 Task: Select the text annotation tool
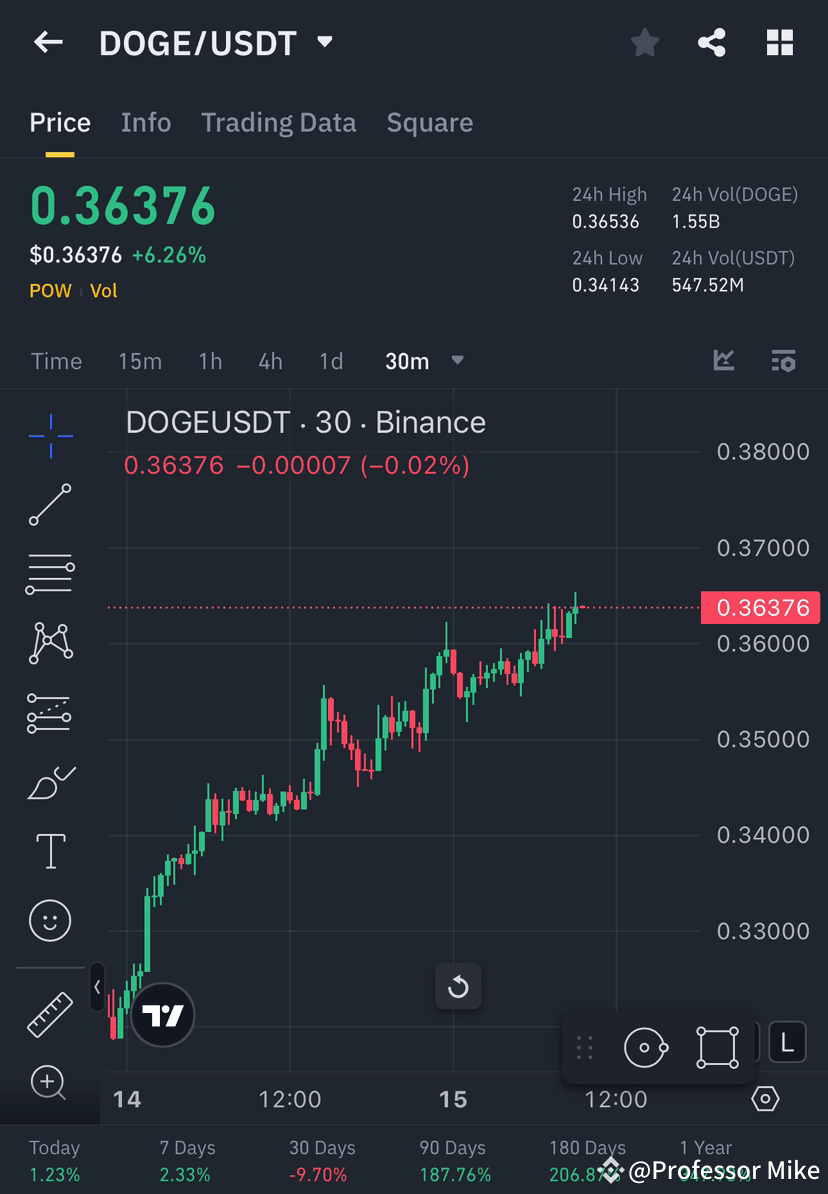(x=50, y=850)
